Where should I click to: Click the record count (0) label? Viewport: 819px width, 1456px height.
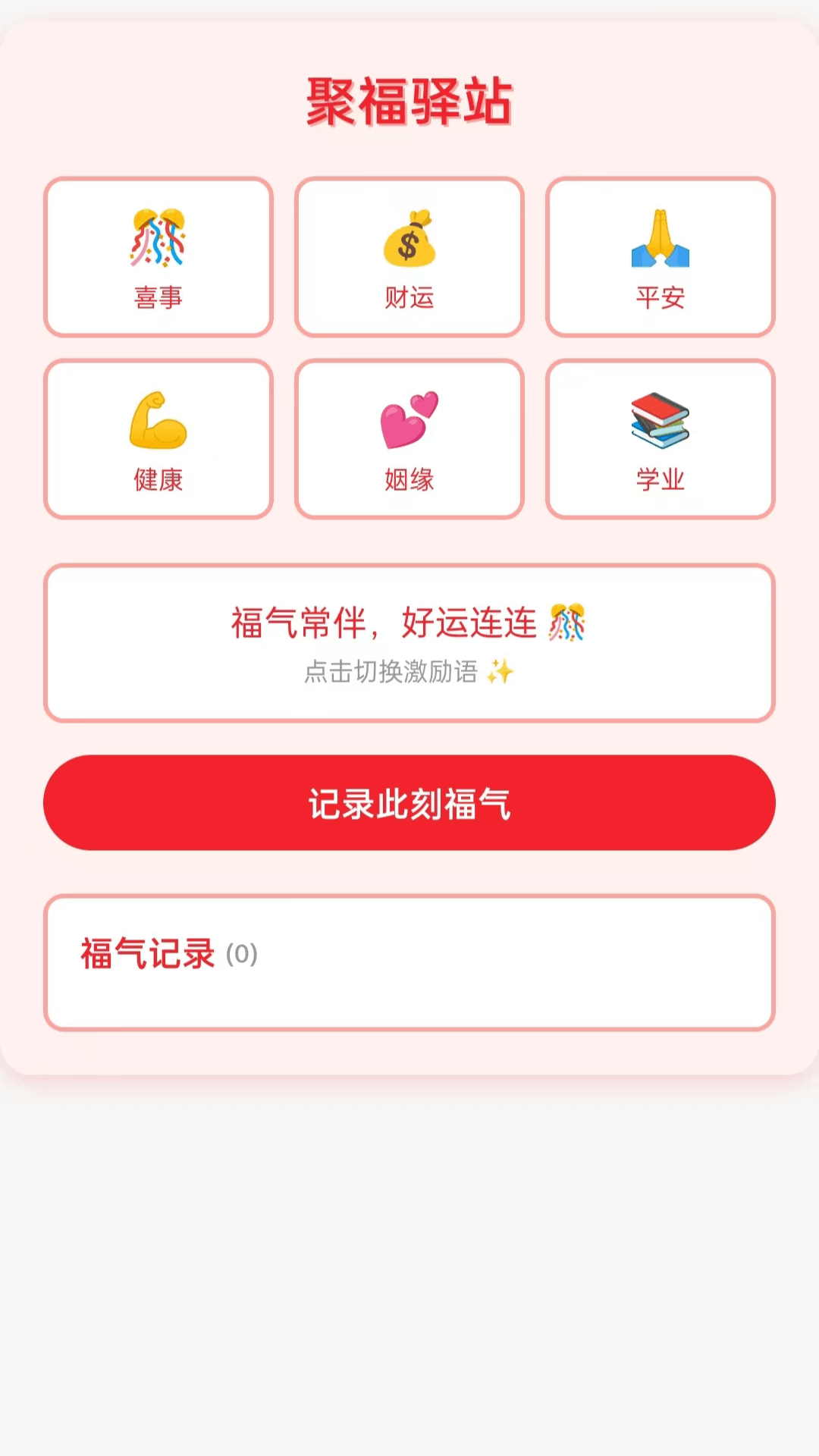tap(244, 955)
